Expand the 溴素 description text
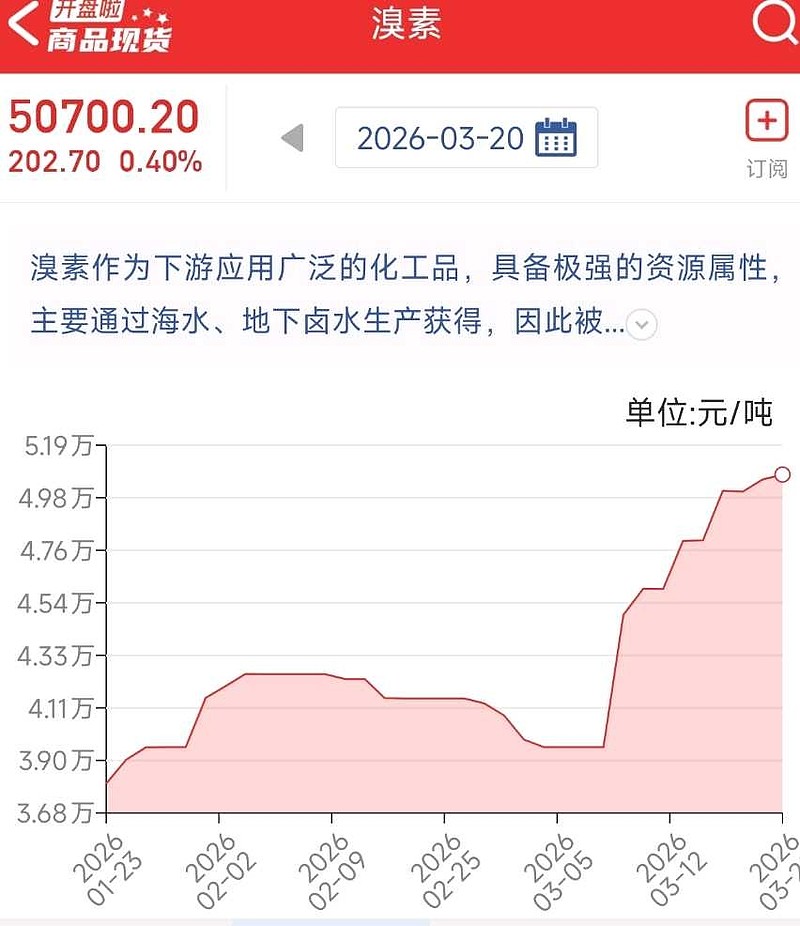Image resolution: width=800 pixels, height=926 pixels. click(x=644, y=325)
